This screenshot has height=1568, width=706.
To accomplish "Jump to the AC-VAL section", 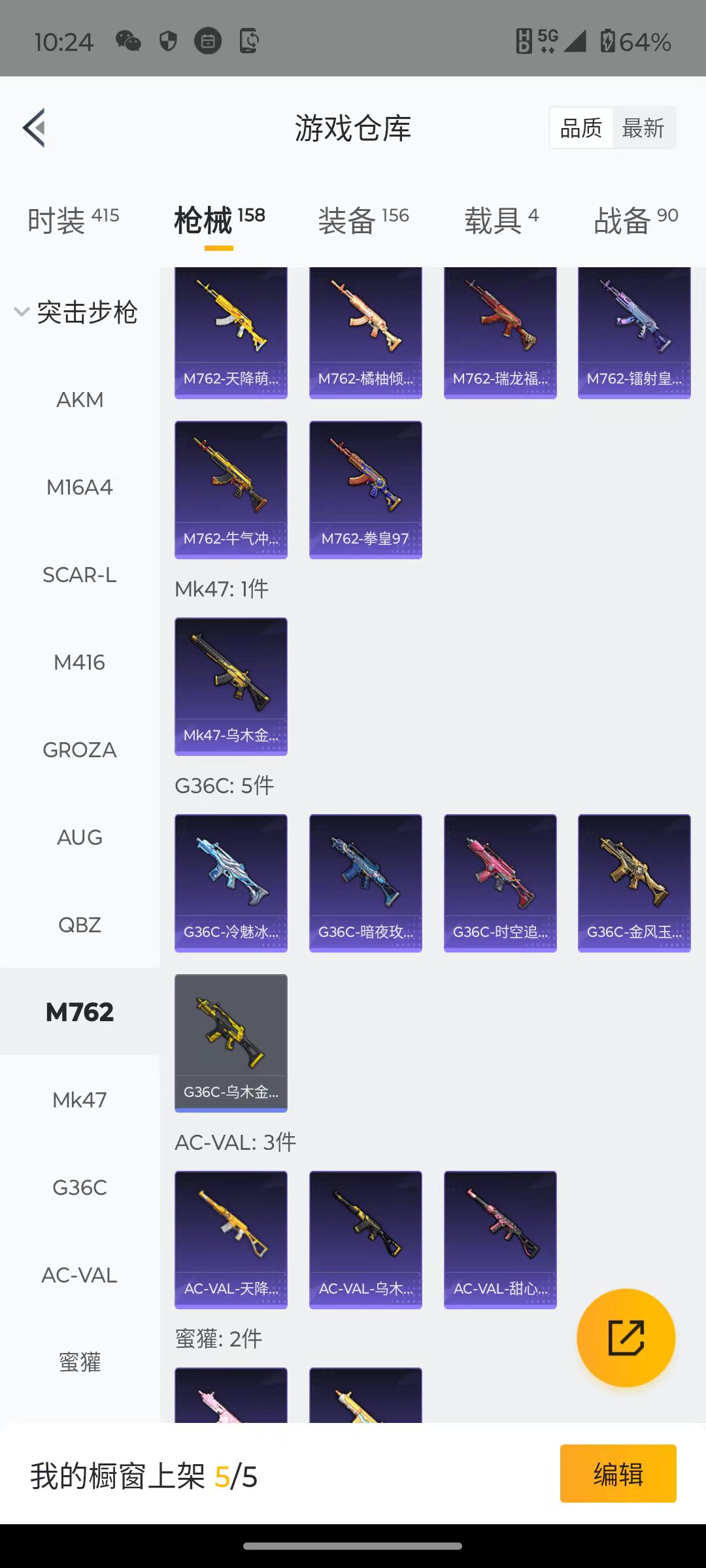I will click(80, 1275).
